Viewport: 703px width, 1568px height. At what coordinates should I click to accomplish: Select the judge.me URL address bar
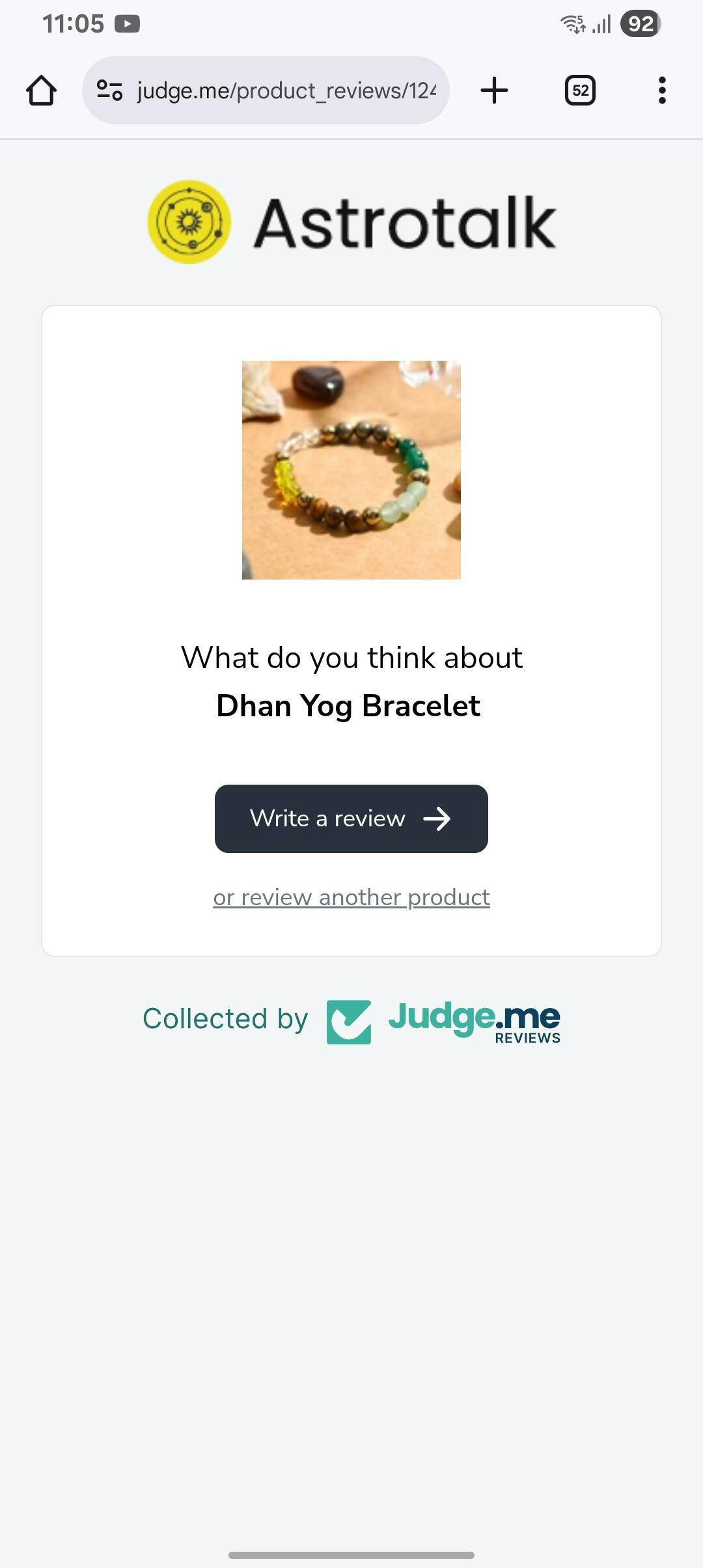click(286, 90)
